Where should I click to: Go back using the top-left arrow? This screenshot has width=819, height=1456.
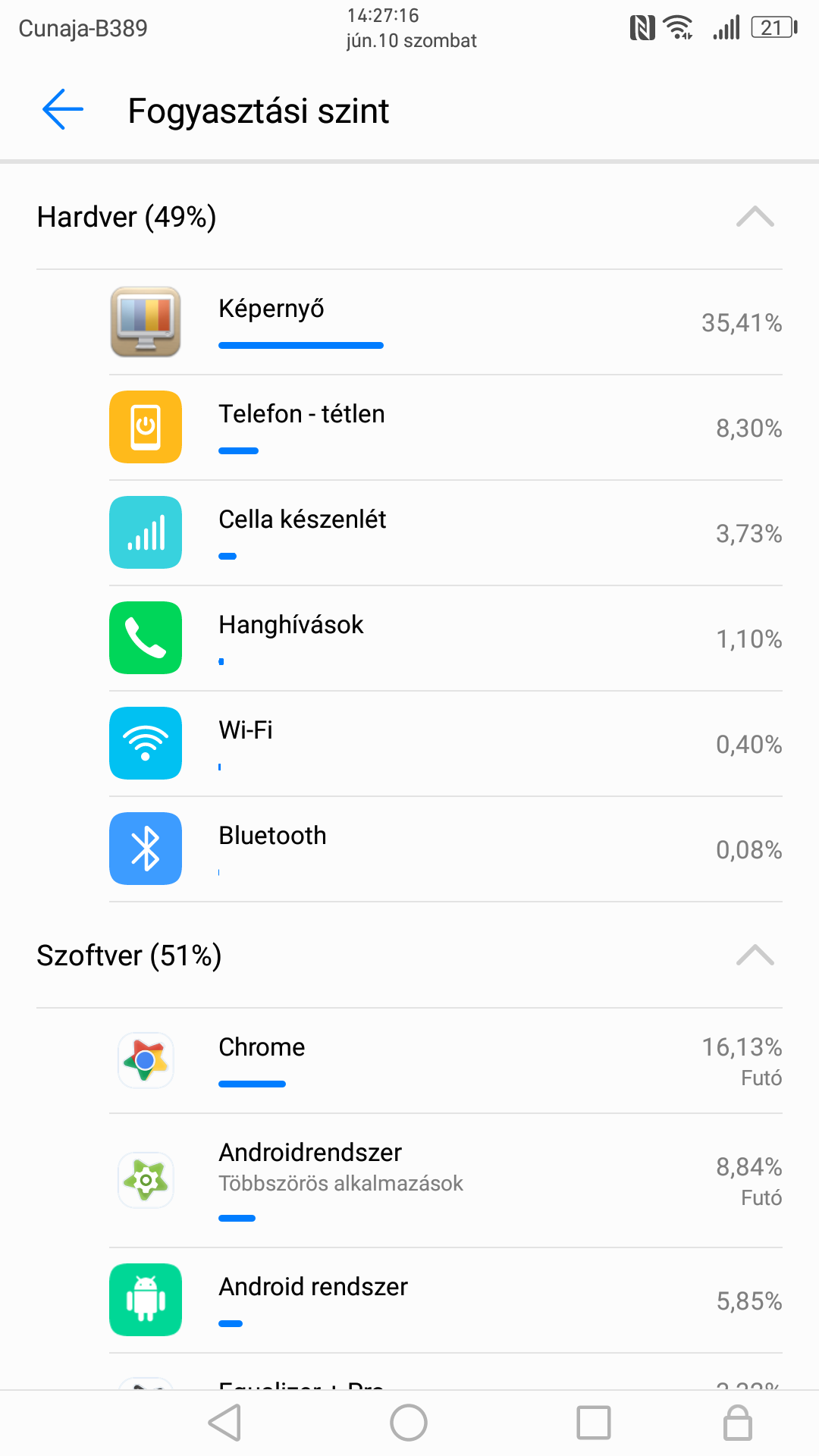point(63,110)
